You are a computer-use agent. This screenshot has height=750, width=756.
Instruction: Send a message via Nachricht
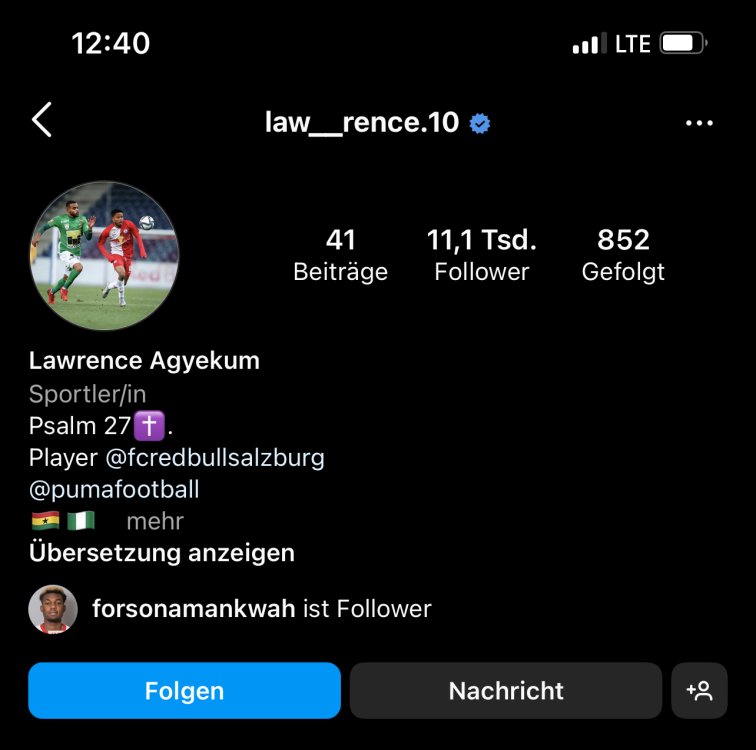(506, 691)
